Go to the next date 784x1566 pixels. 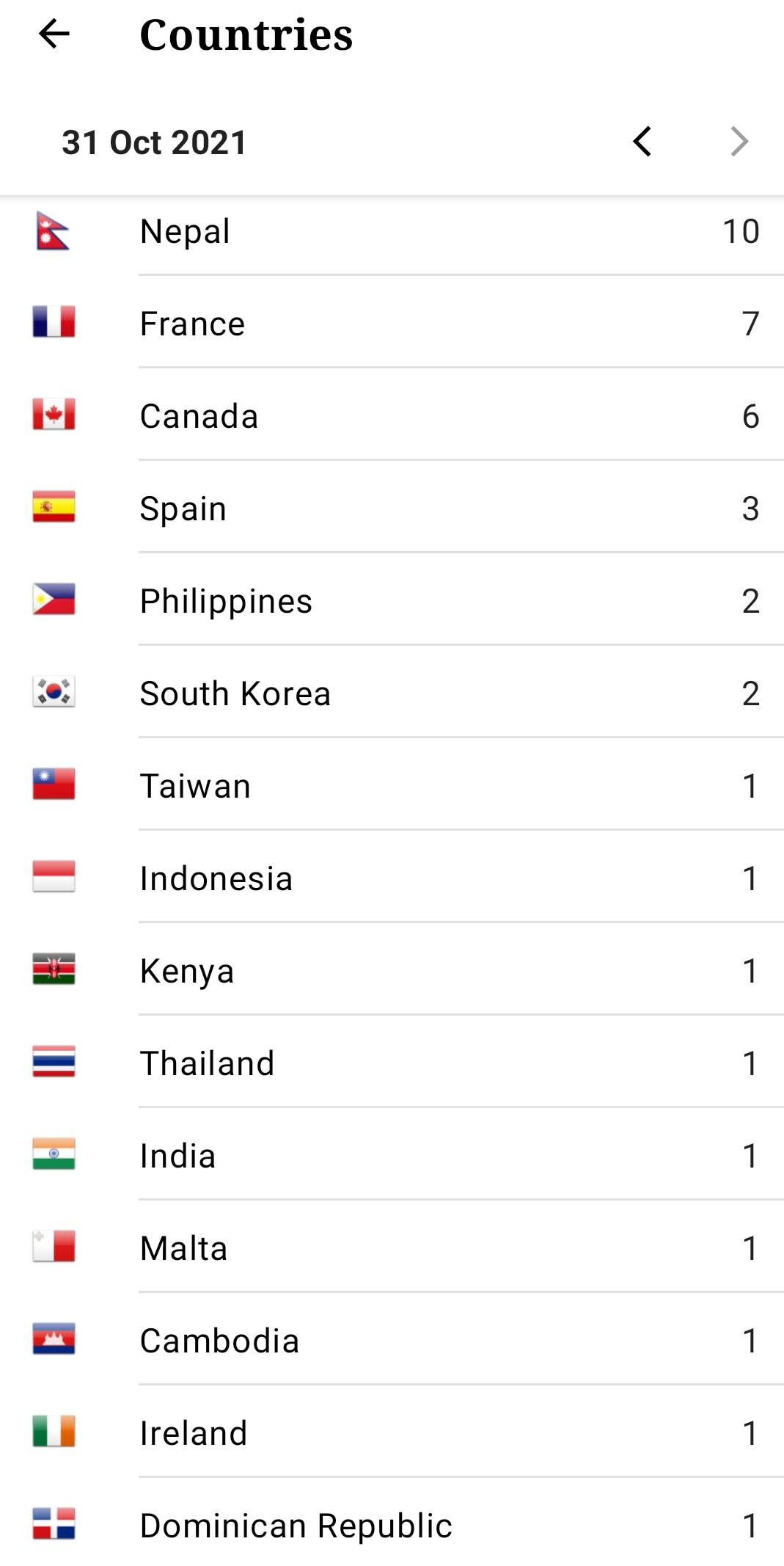tap(739, 142)
